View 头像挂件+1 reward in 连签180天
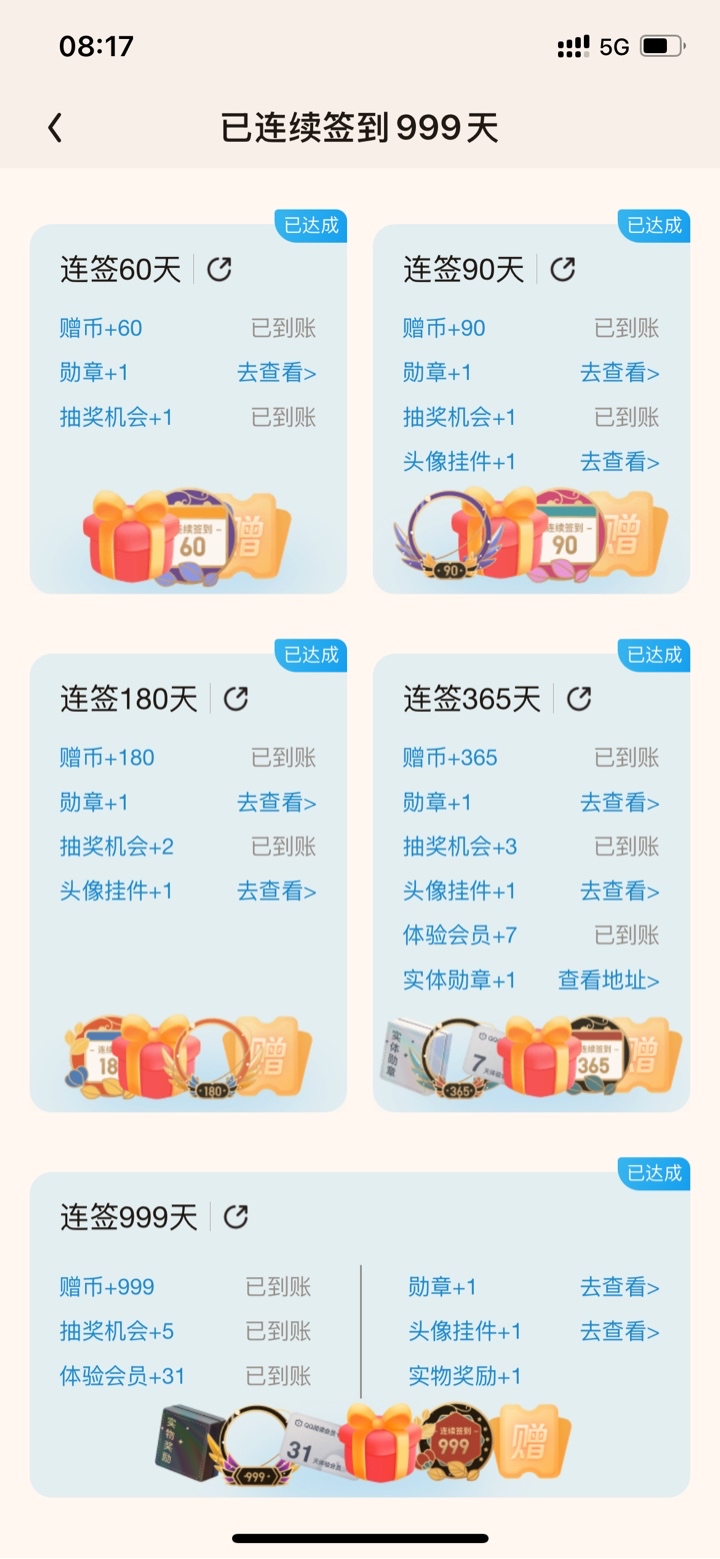 pos(276,891)
